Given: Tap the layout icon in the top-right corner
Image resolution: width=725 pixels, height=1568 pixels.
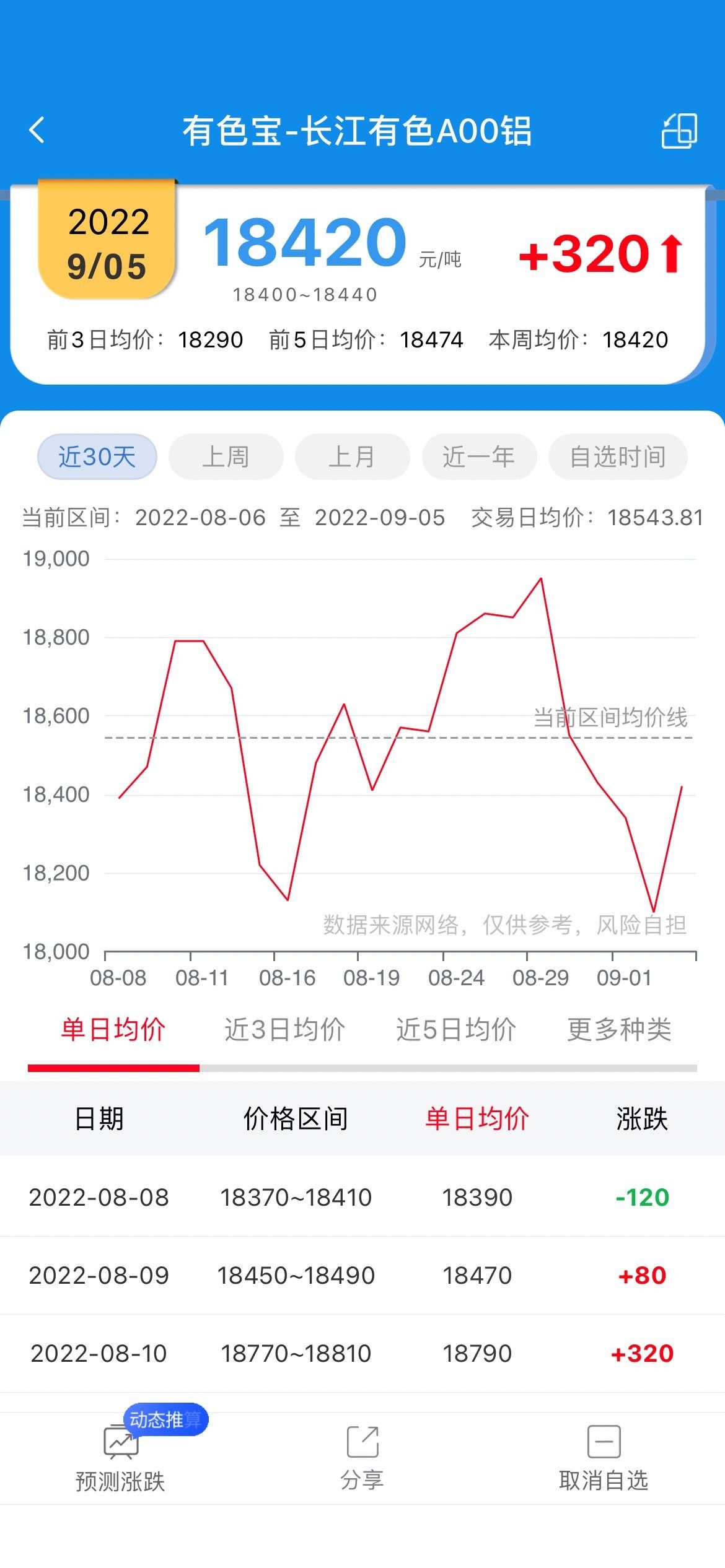Looking at the screenshot, I should 679,131.
